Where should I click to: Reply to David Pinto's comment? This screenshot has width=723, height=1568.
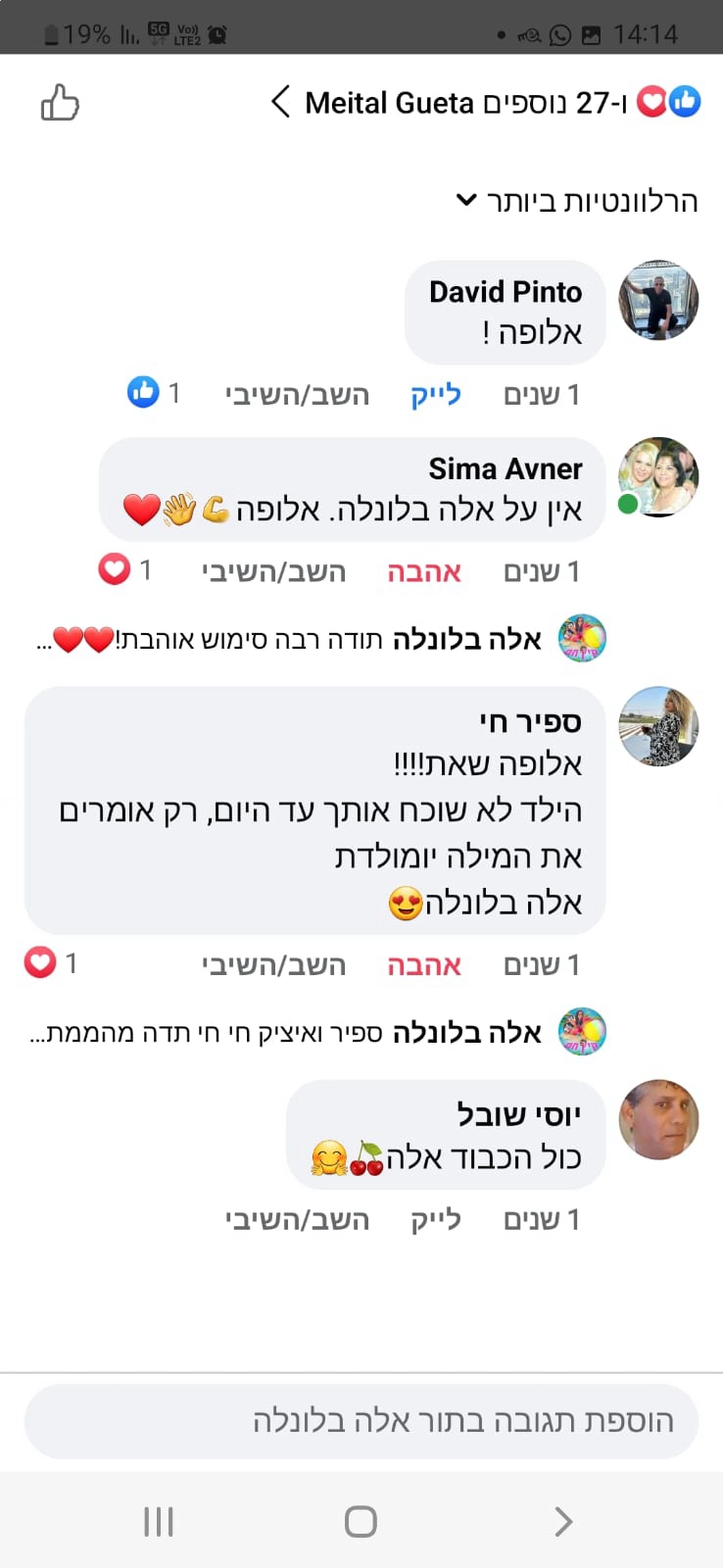[297, 395]
